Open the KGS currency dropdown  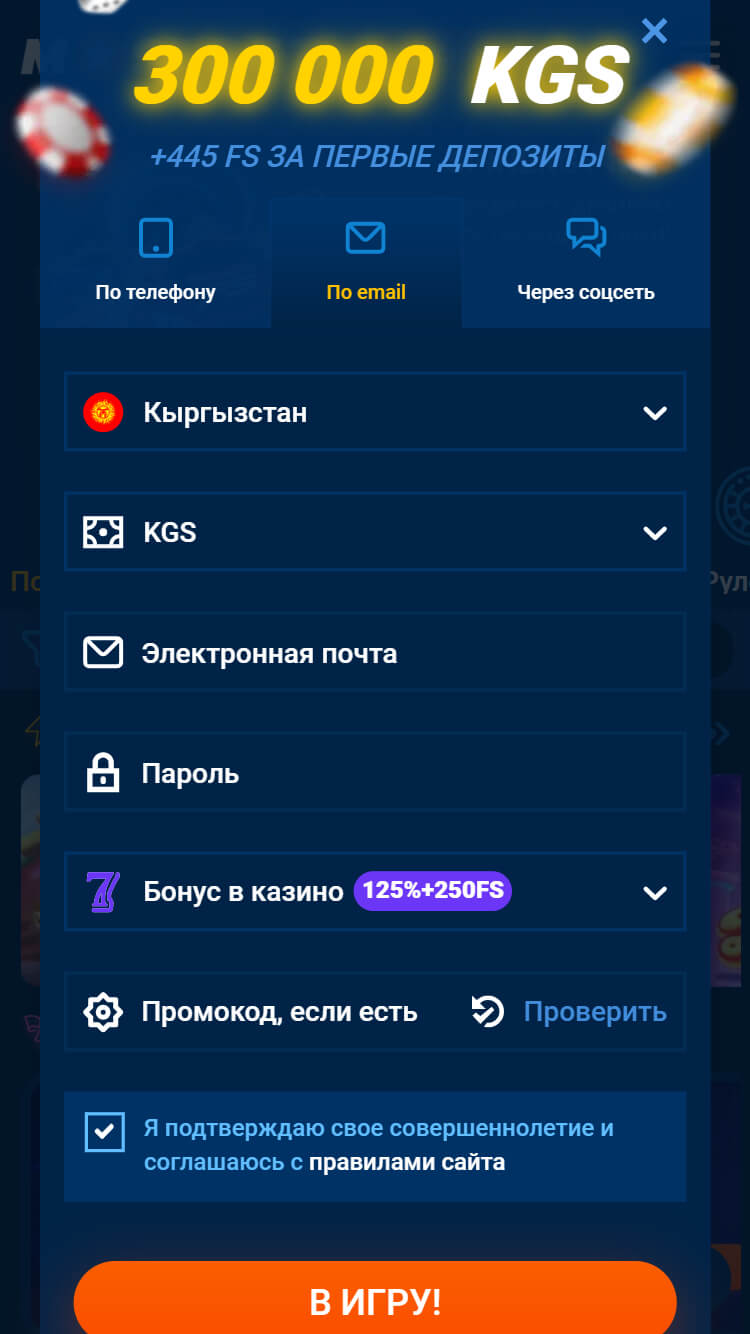click(x=374, y=532)
